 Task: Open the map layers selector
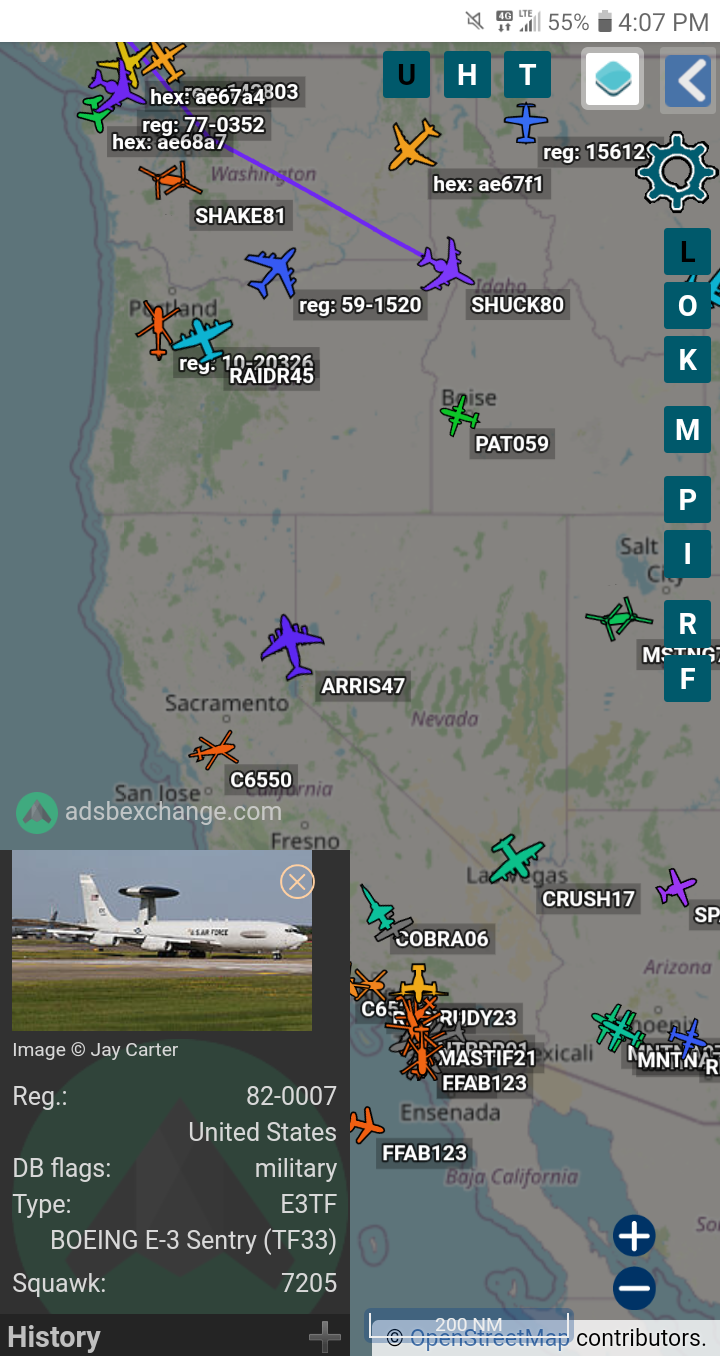coord(613,80)
